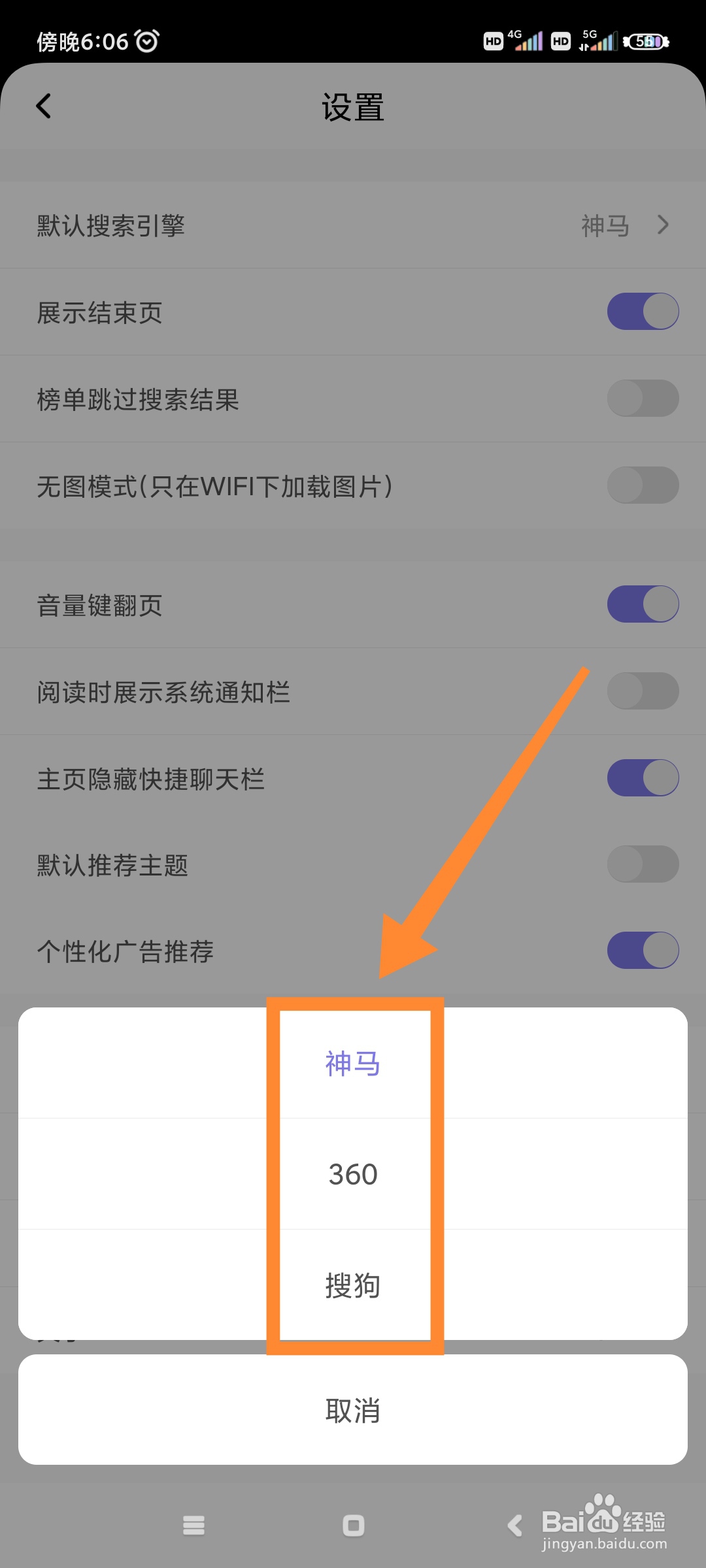Disable 音量键翻页 volume key paging
The image size is (706, 1568).
click(x=643, y=604)
